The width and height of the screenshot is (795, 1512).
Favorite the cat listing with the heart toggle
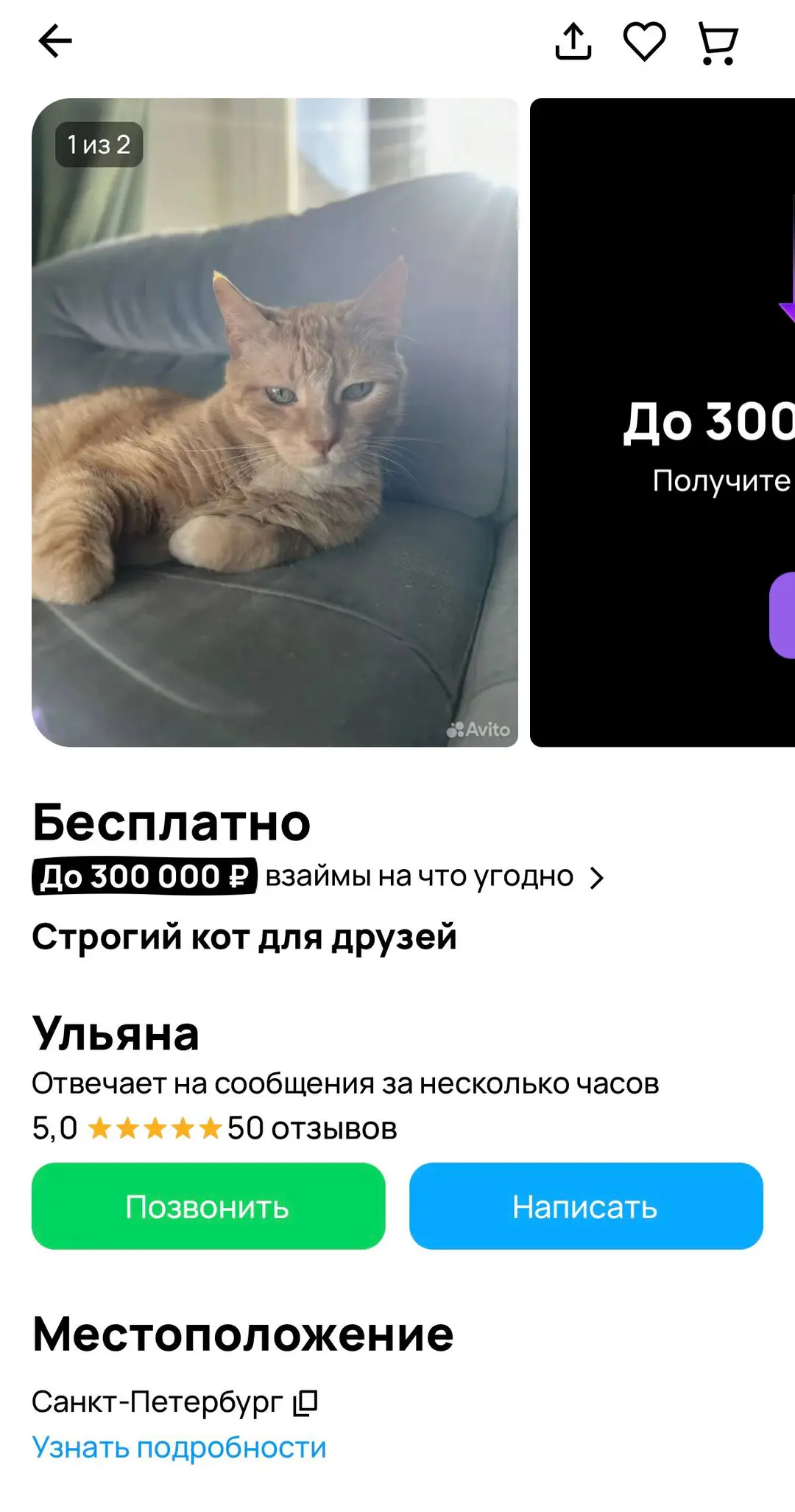pos(644,42)
